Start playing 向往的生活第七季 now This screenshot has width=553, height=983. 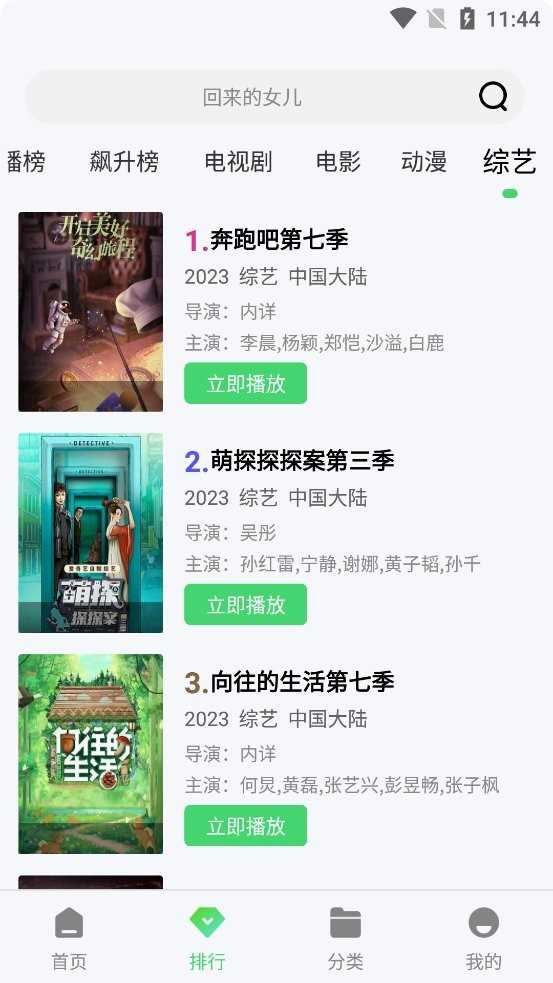pyautogui.click(x=246, y=826)
